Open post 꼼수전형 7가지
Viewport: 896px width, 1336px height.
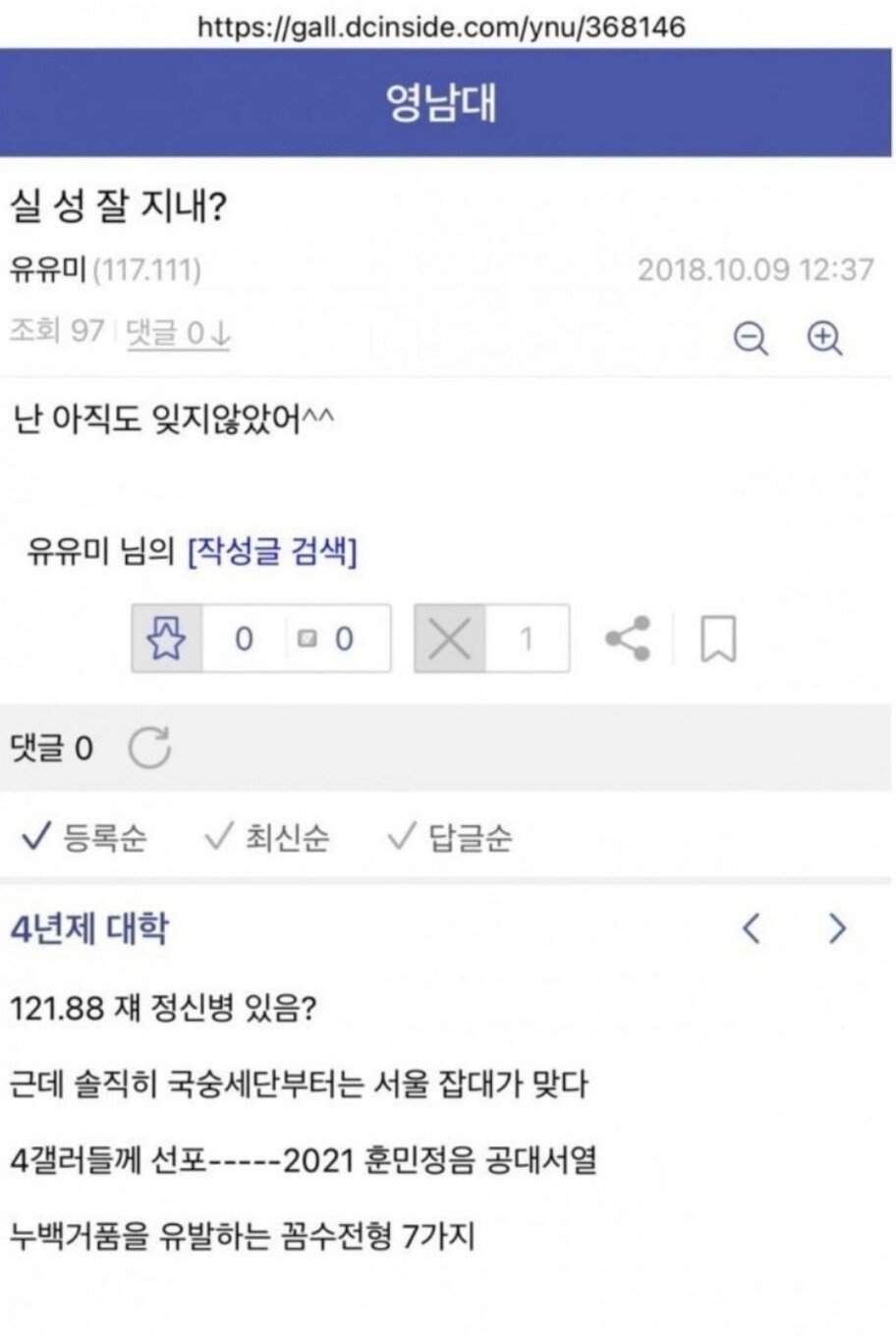point(243,1236)
